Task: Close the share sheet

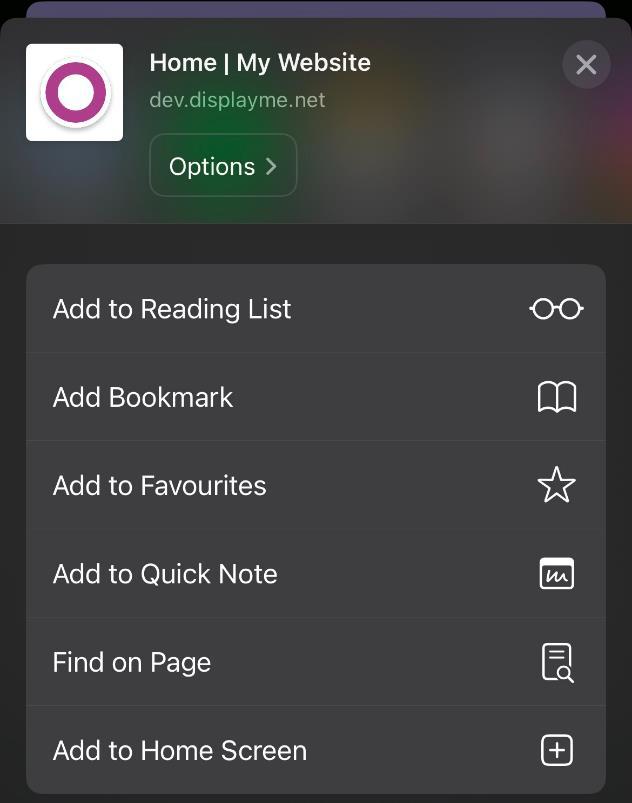Action: pos(586,65)
